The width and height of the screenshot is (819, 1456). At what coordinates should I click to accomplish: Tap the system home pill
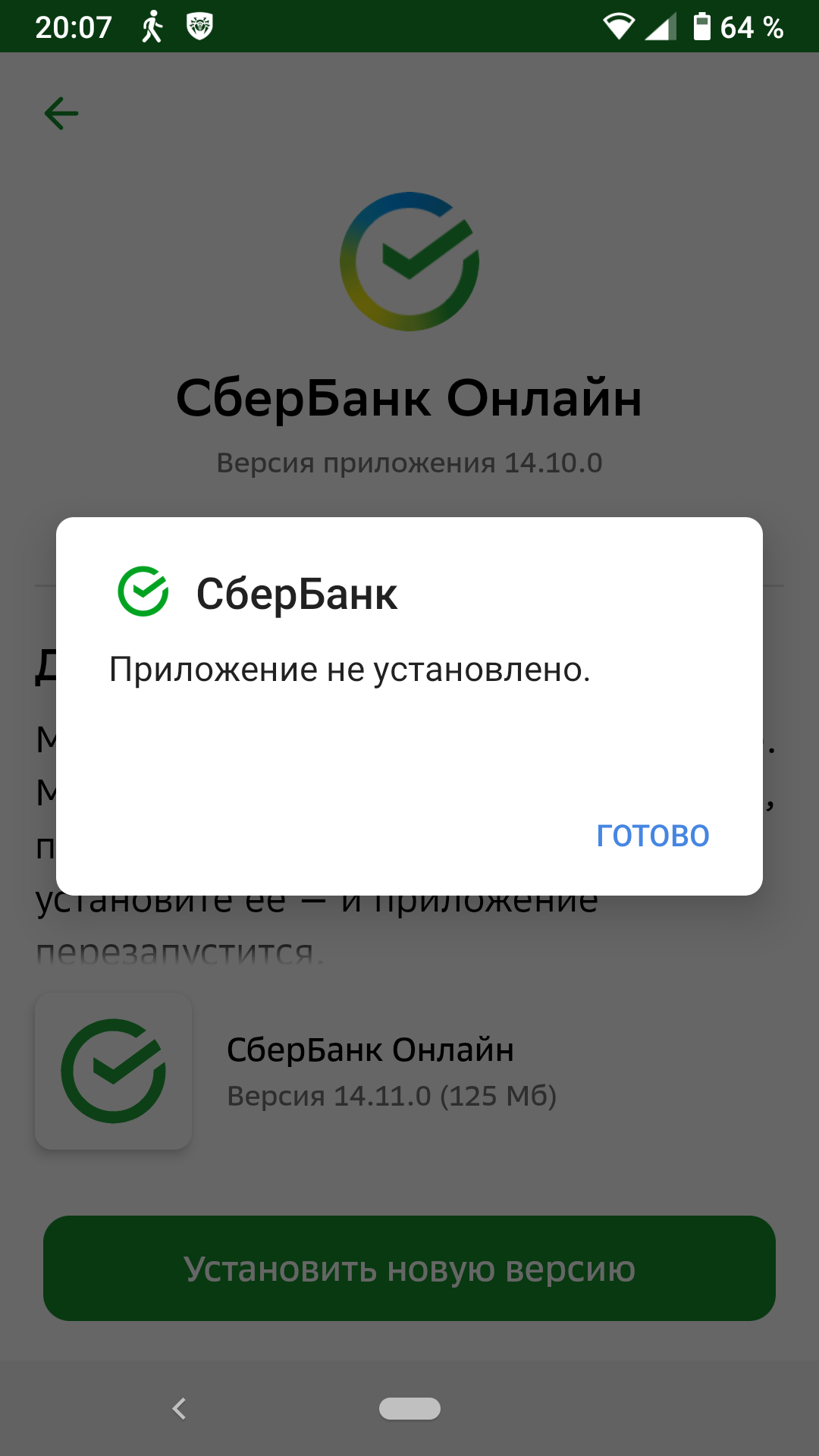tap(409, 1408)
